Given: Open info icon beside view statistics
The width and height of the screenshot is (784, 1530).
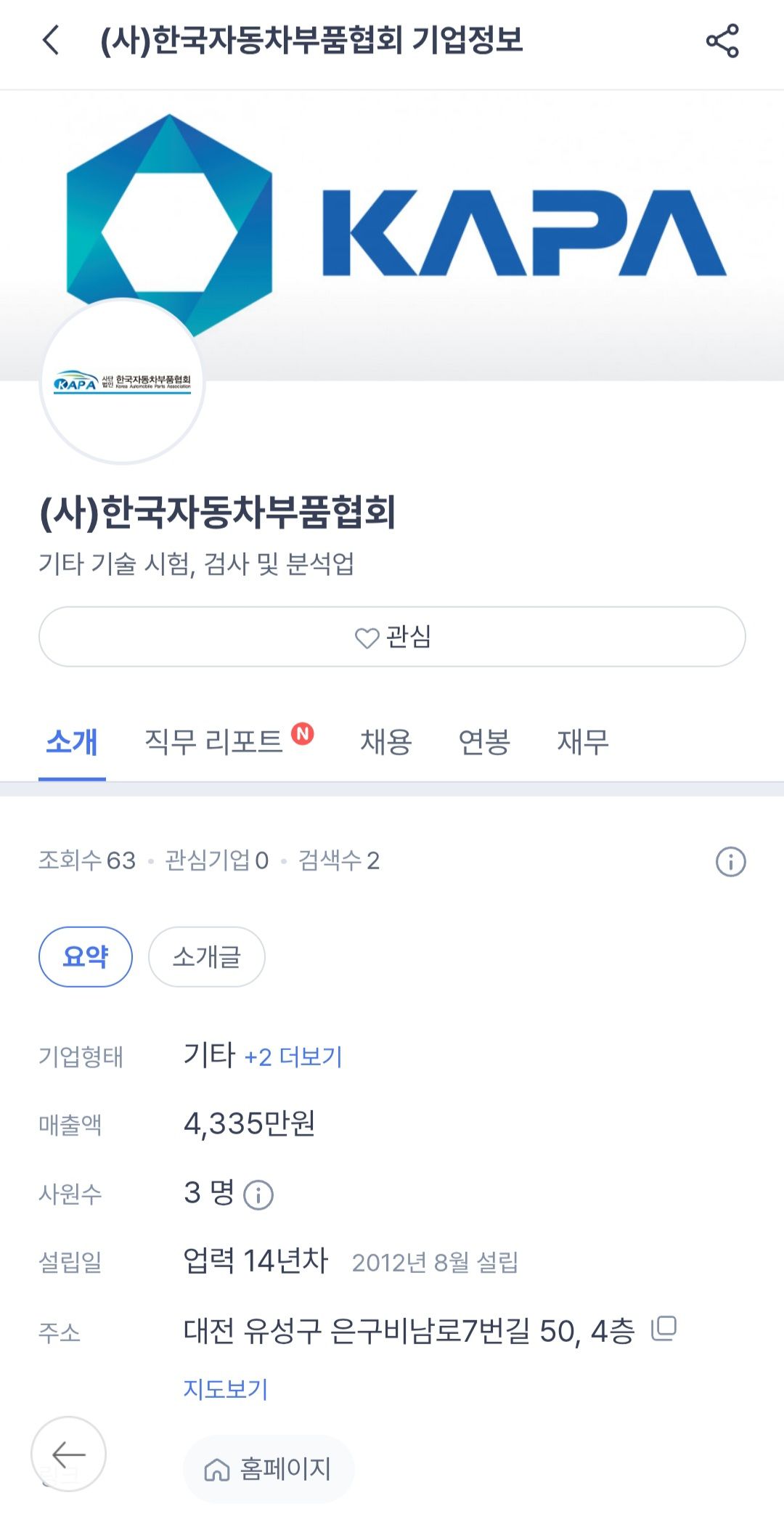Looking at the screenshot, I should (730, 862).
